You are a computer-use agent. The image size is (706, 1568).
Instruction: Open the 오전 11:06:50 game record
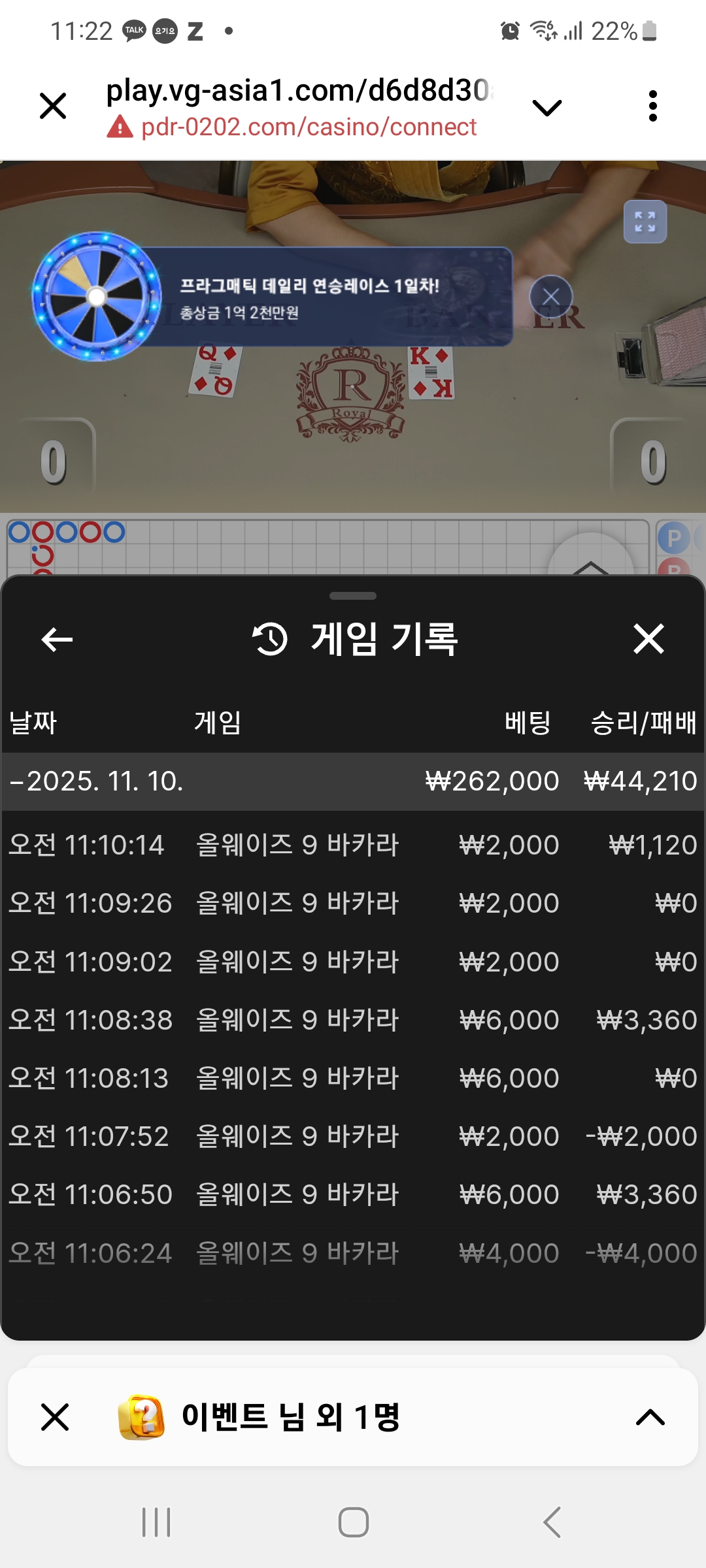(353, 1194)
